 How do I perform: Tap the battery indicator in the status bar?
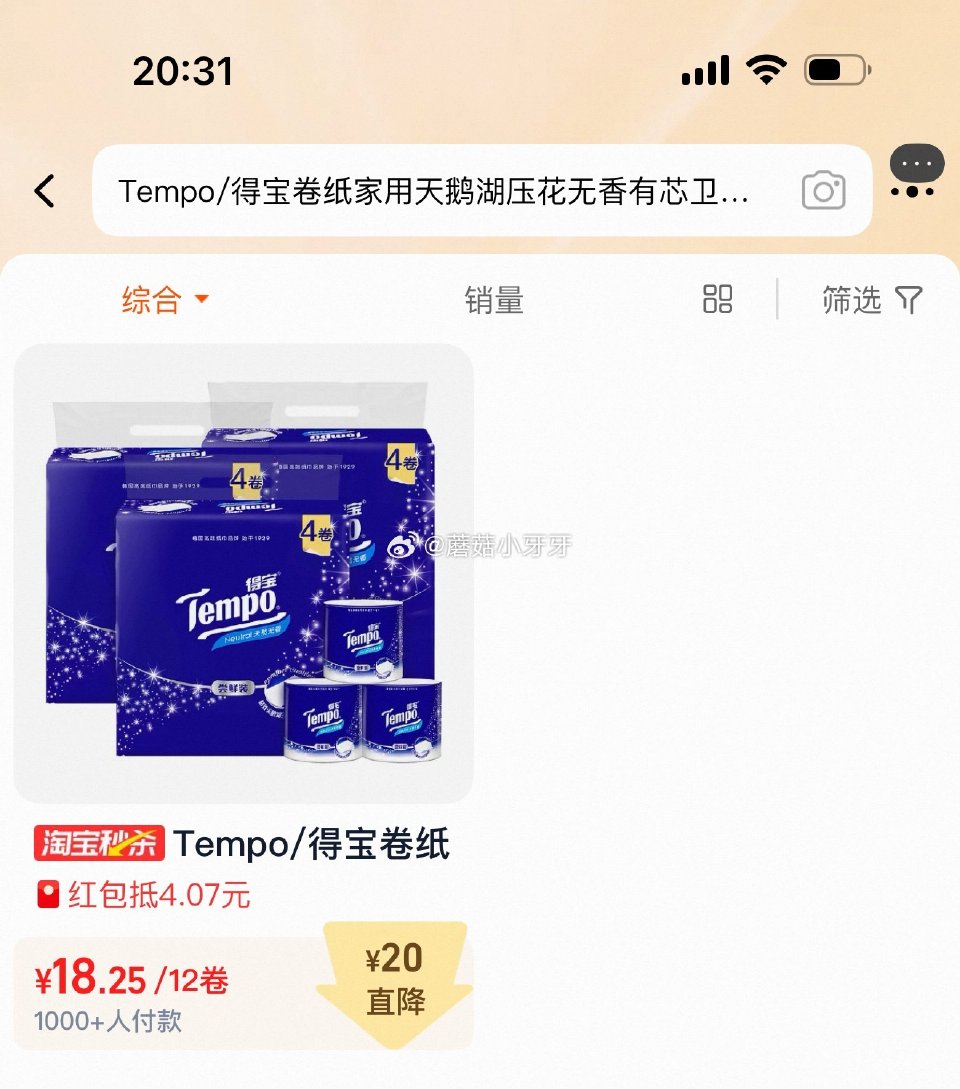tap(836, 68)
